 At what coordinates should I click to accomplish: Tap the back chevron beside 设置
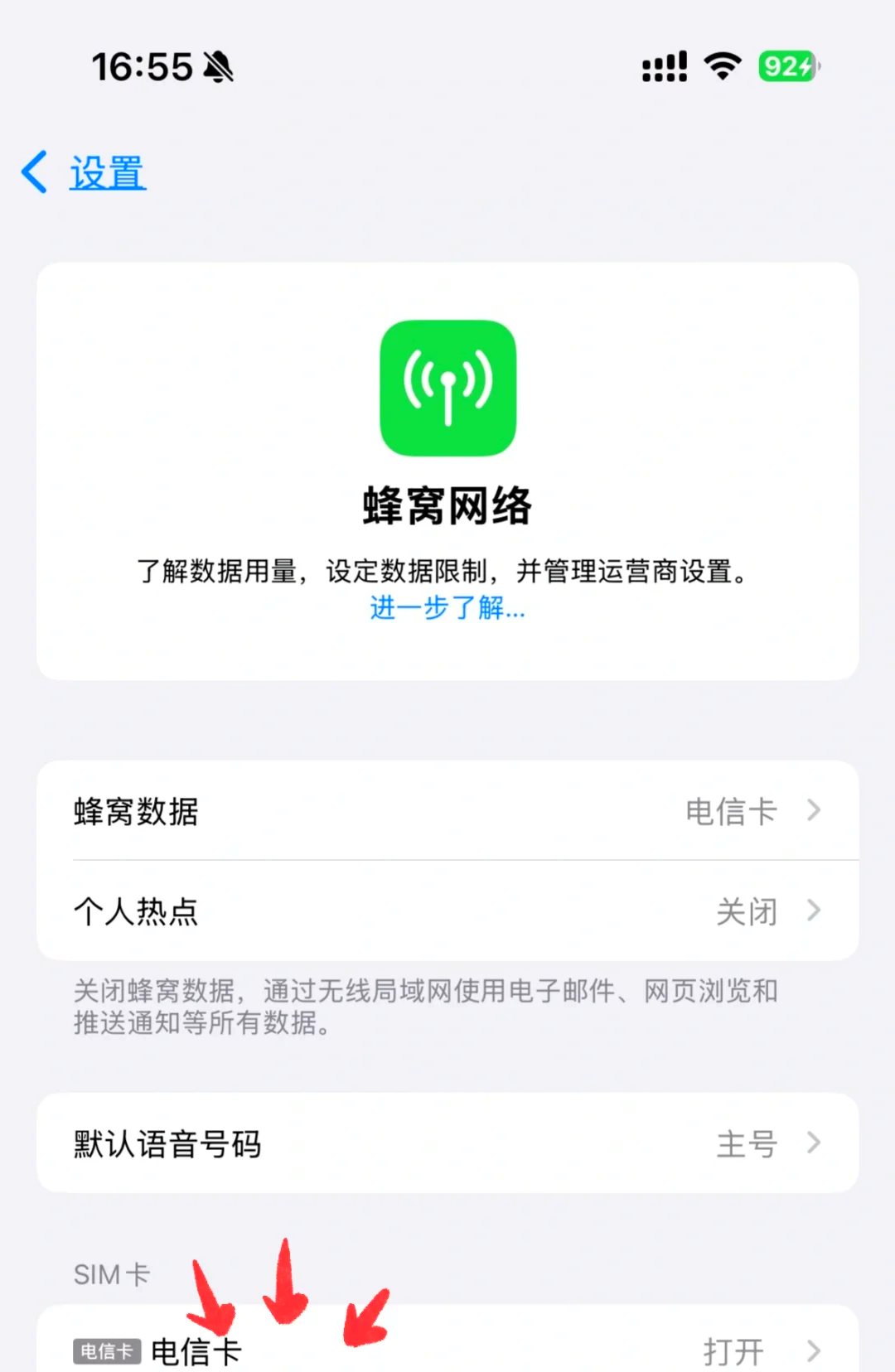click(33, 172)
